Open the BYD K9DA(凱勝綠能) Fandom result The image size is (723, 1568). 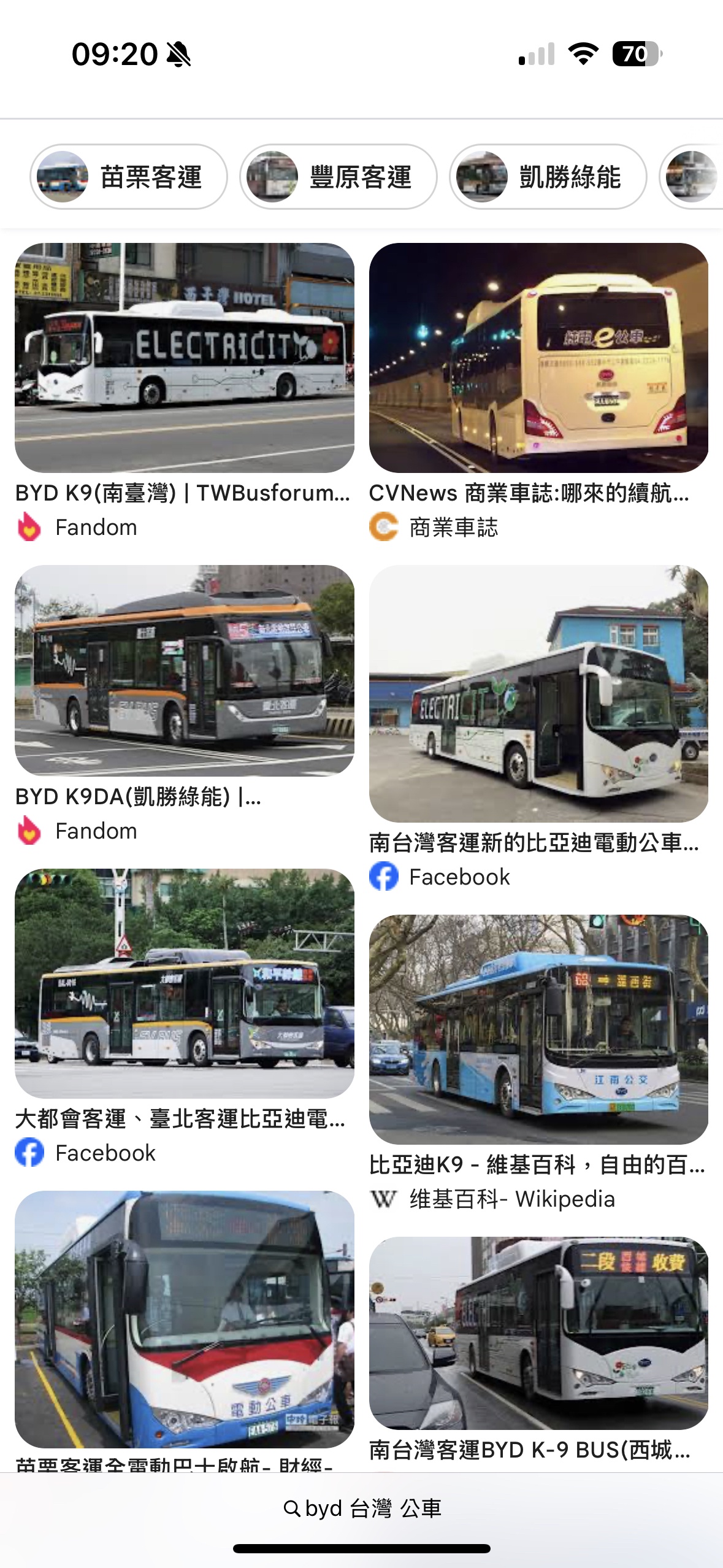[x=184, y=671]
